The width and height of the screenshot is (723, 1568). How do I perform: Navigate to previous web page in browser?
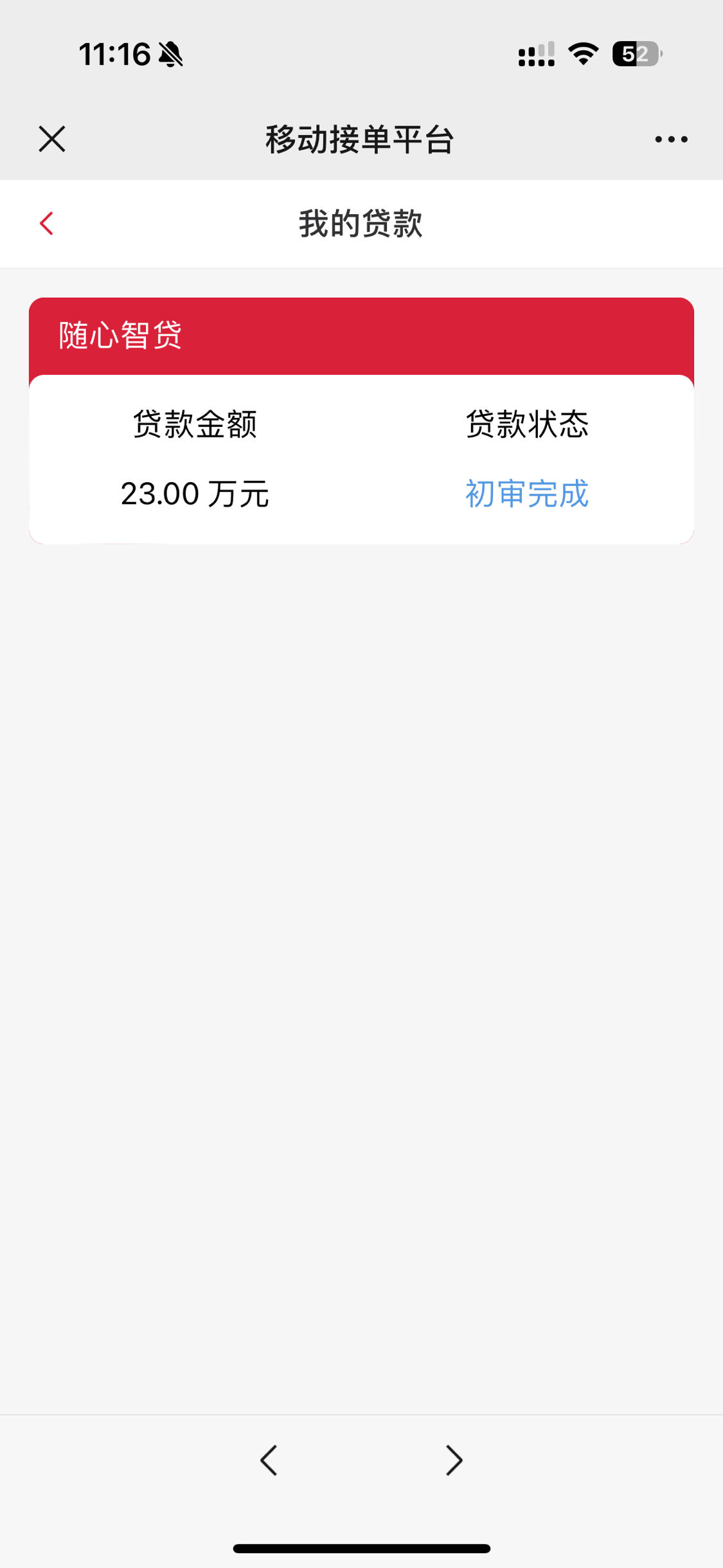tap(269, 1460)
